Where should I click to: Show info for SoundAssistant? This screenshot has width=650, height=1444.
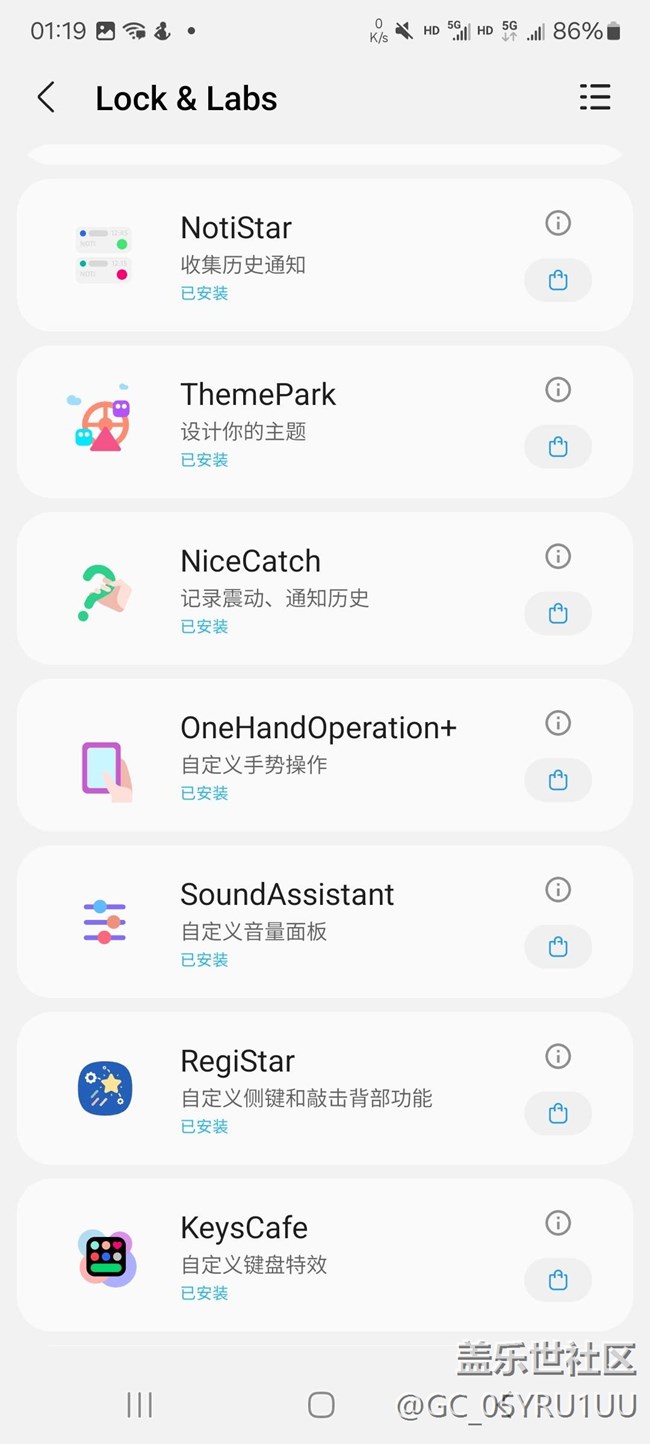click(x=558, y=890)
